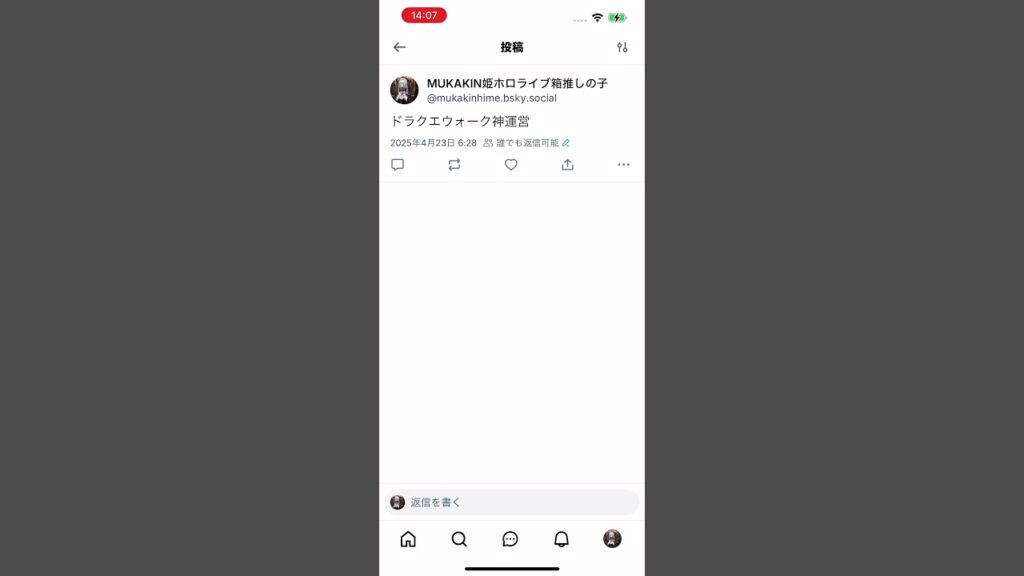The image size is (1024, 576).
Task: Switch to the Search tab
Action: pos(459,539)
